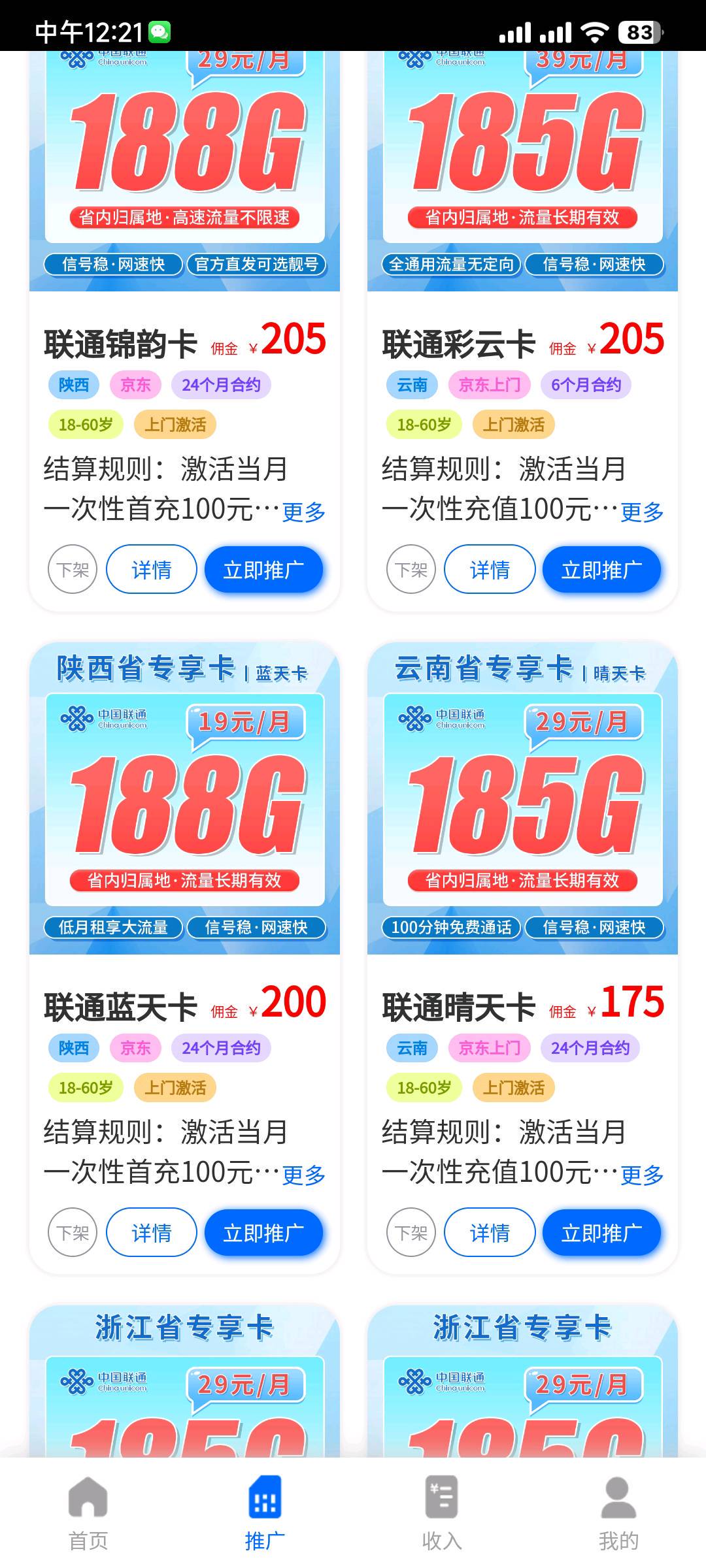
Task: Tap 下架 on 联通锦韵卡
Action: pyautogui.click(x=73, y=570)
